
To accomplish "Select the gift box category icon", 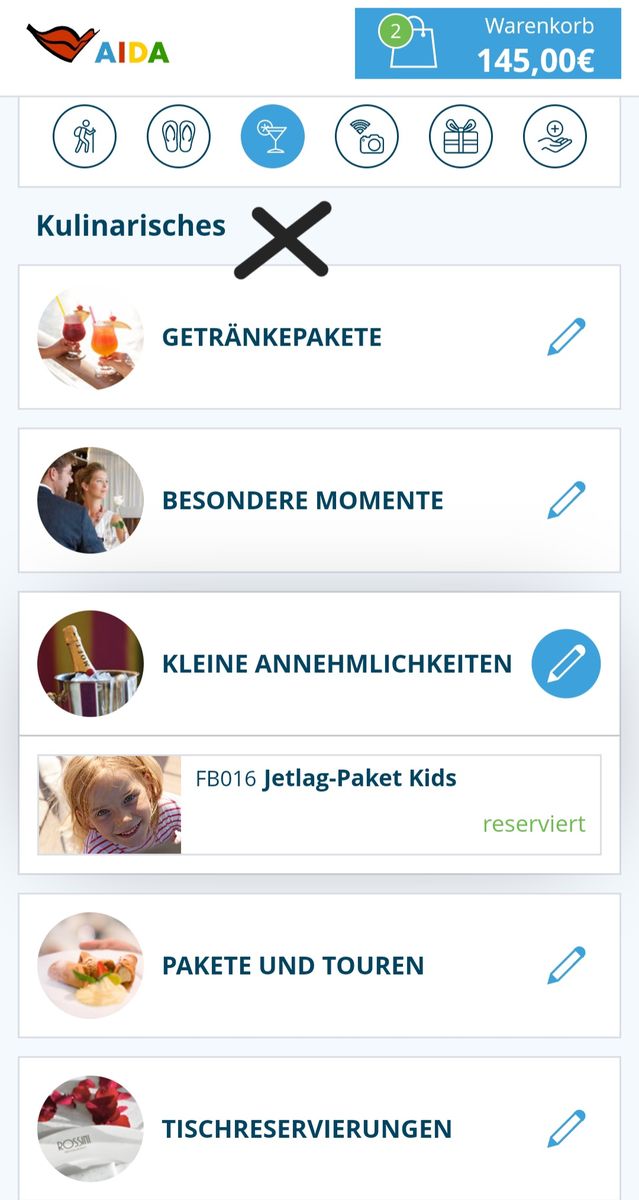I will [x=461, y=136].
